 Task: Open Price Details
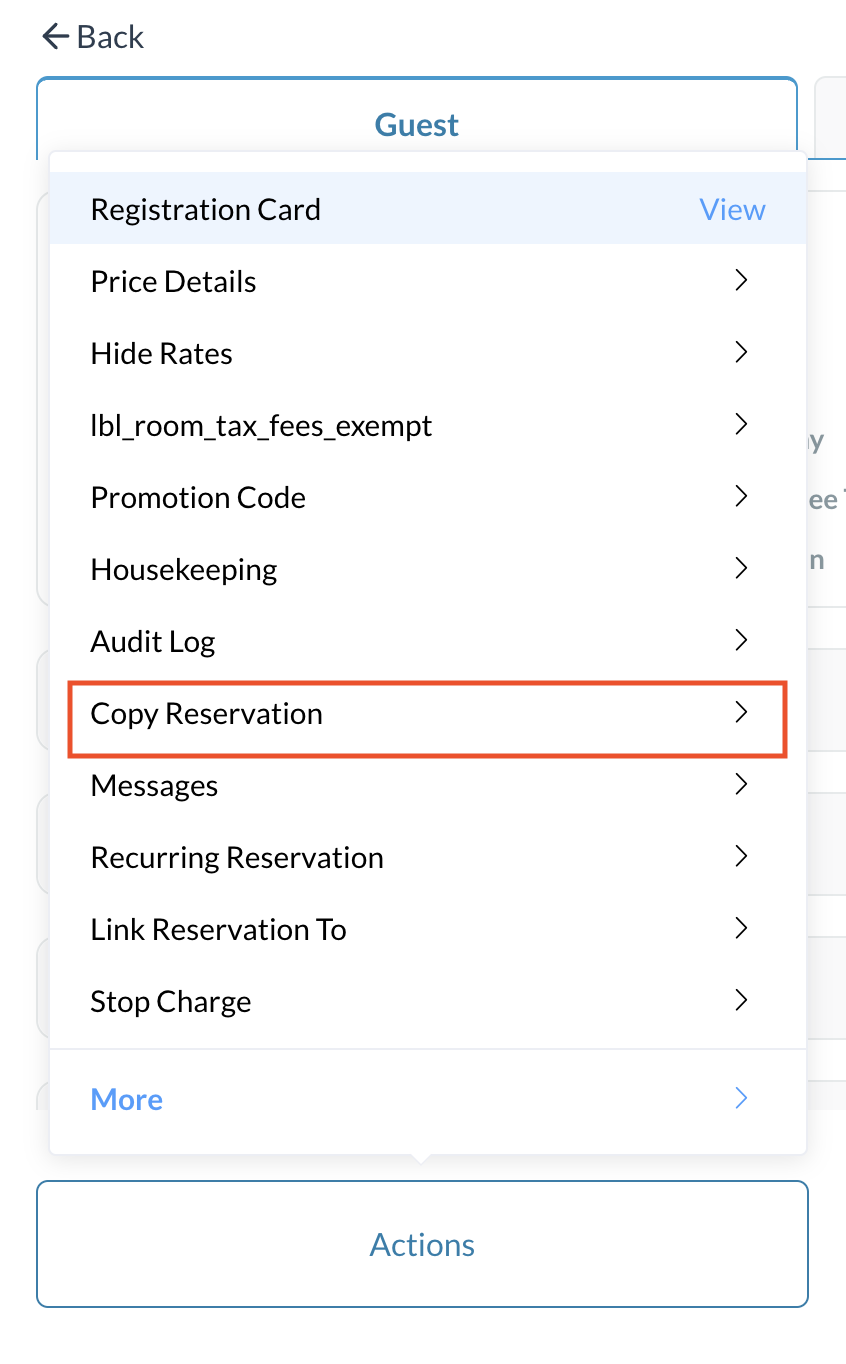pyautogui.click(x=427, y=282)
